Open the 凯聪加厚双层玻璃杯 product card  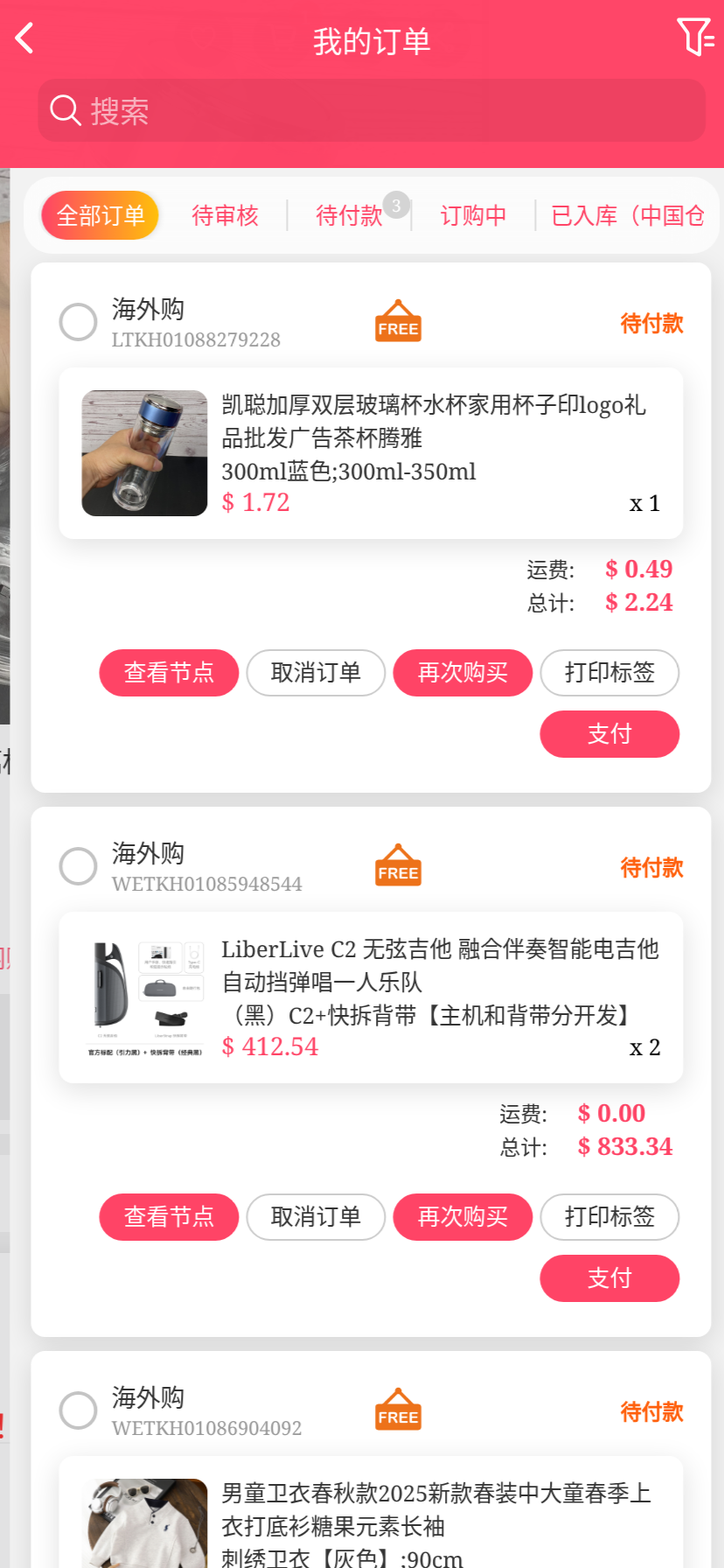coord(371,453)
